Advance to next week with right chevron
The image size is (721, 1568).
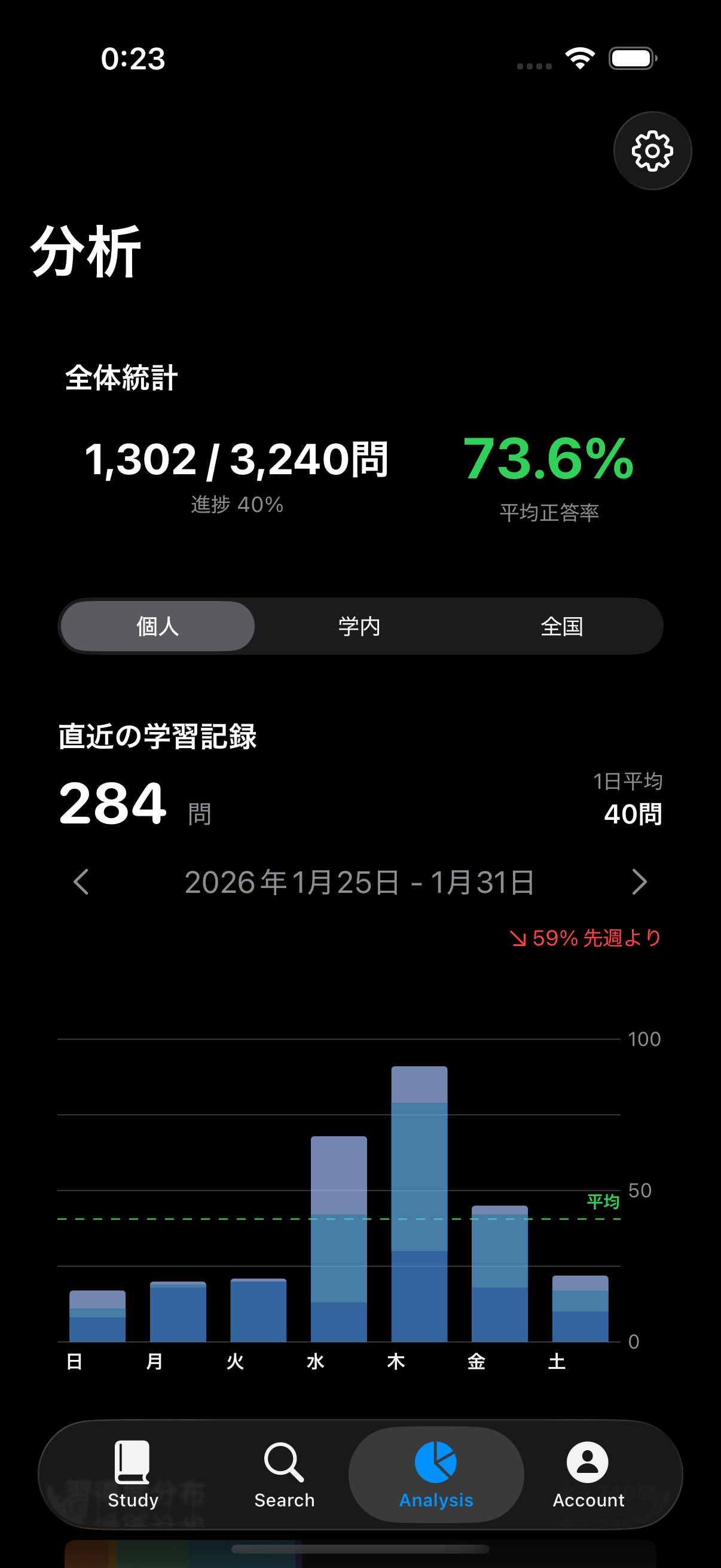point(639,883)
